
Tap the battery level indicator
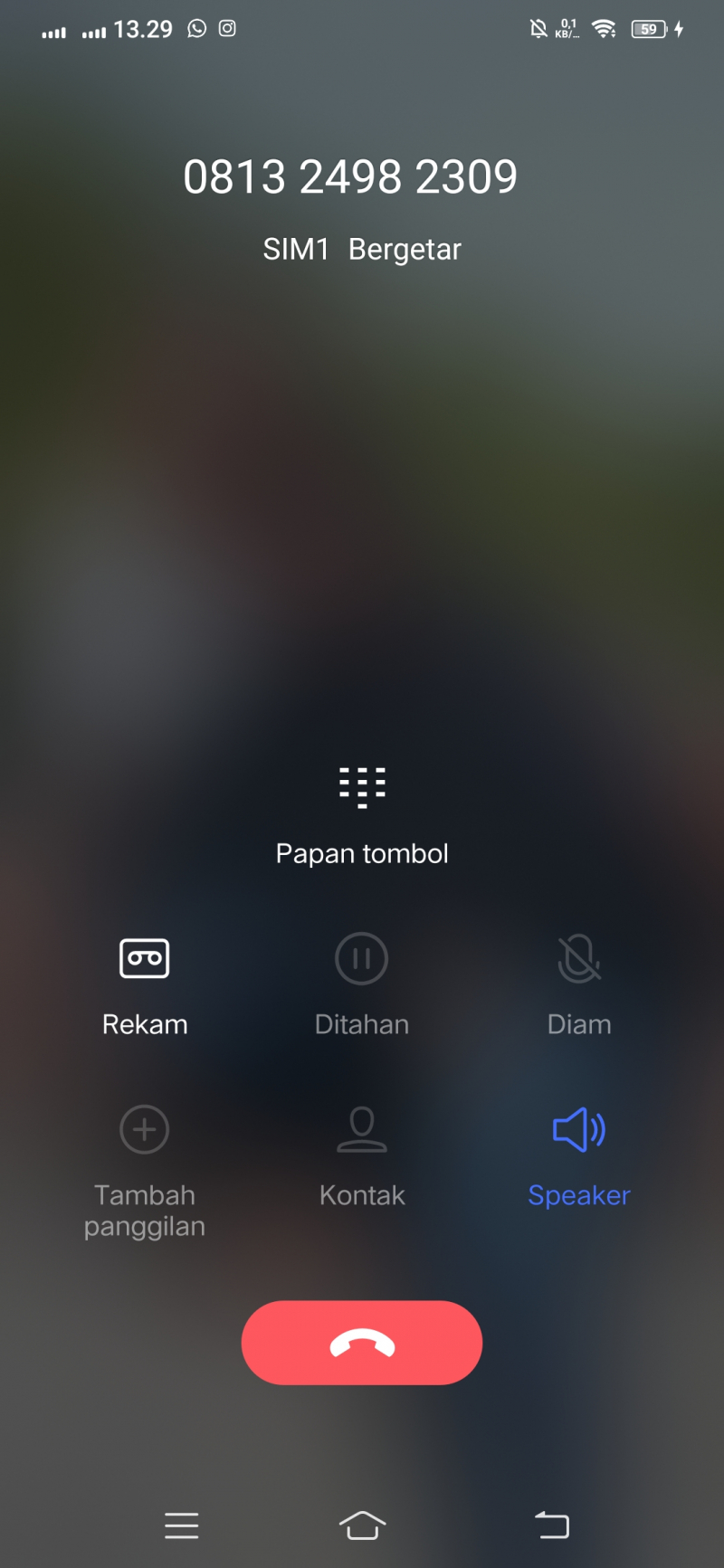click(x=648, y=29)
